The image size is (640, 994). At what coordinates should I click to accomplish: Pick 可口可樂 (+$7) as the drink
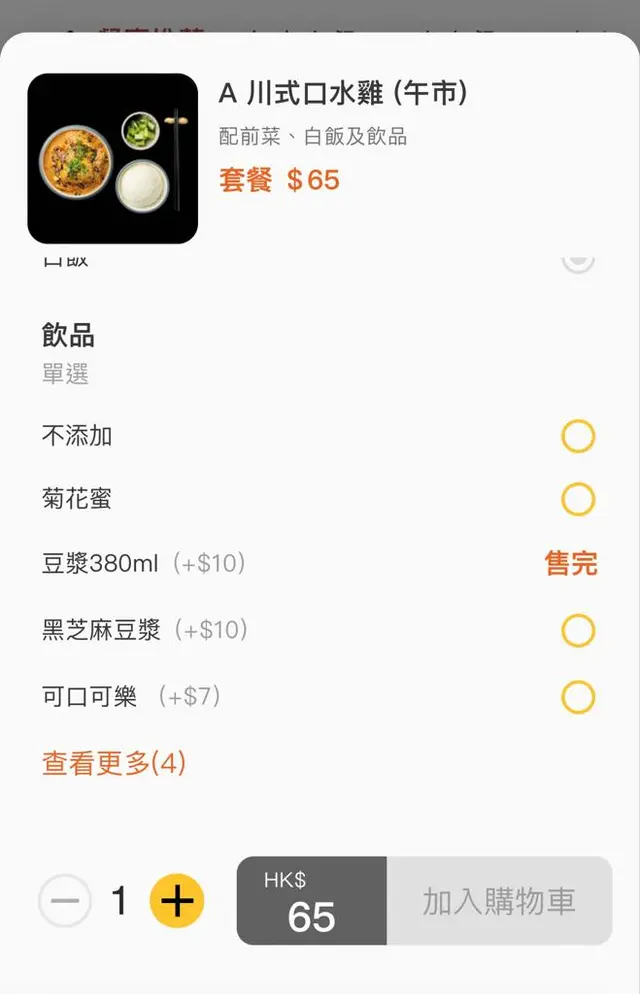[578, 697]
